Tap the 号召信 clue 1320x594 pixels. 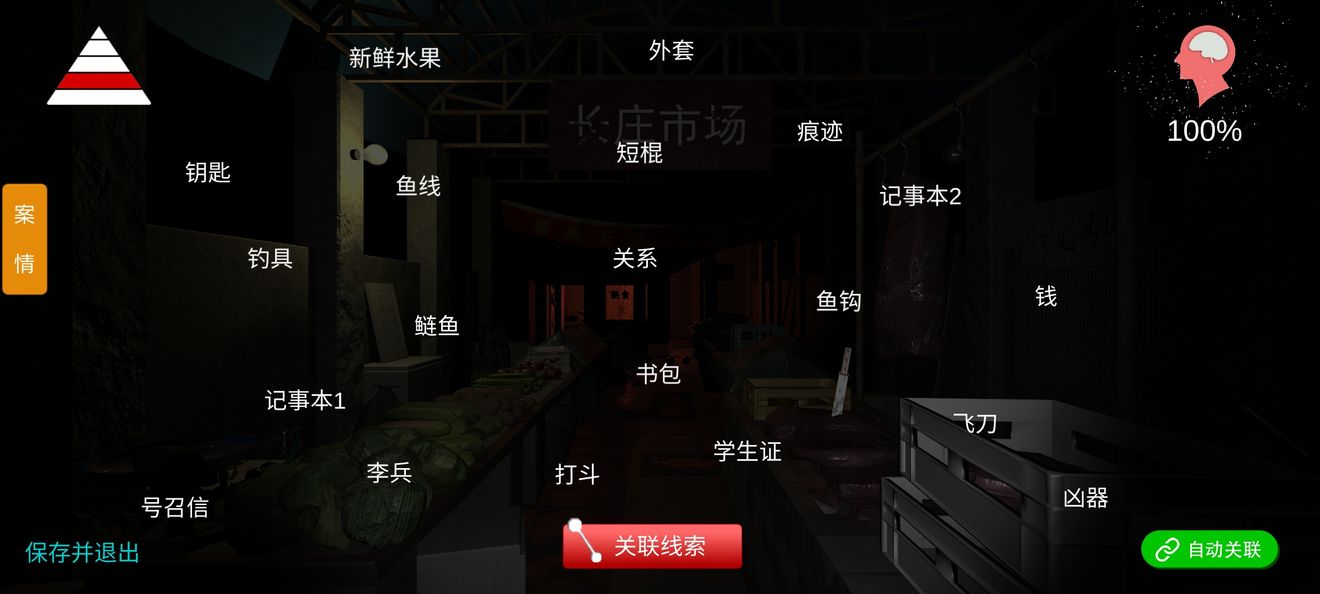click(175, 508)
